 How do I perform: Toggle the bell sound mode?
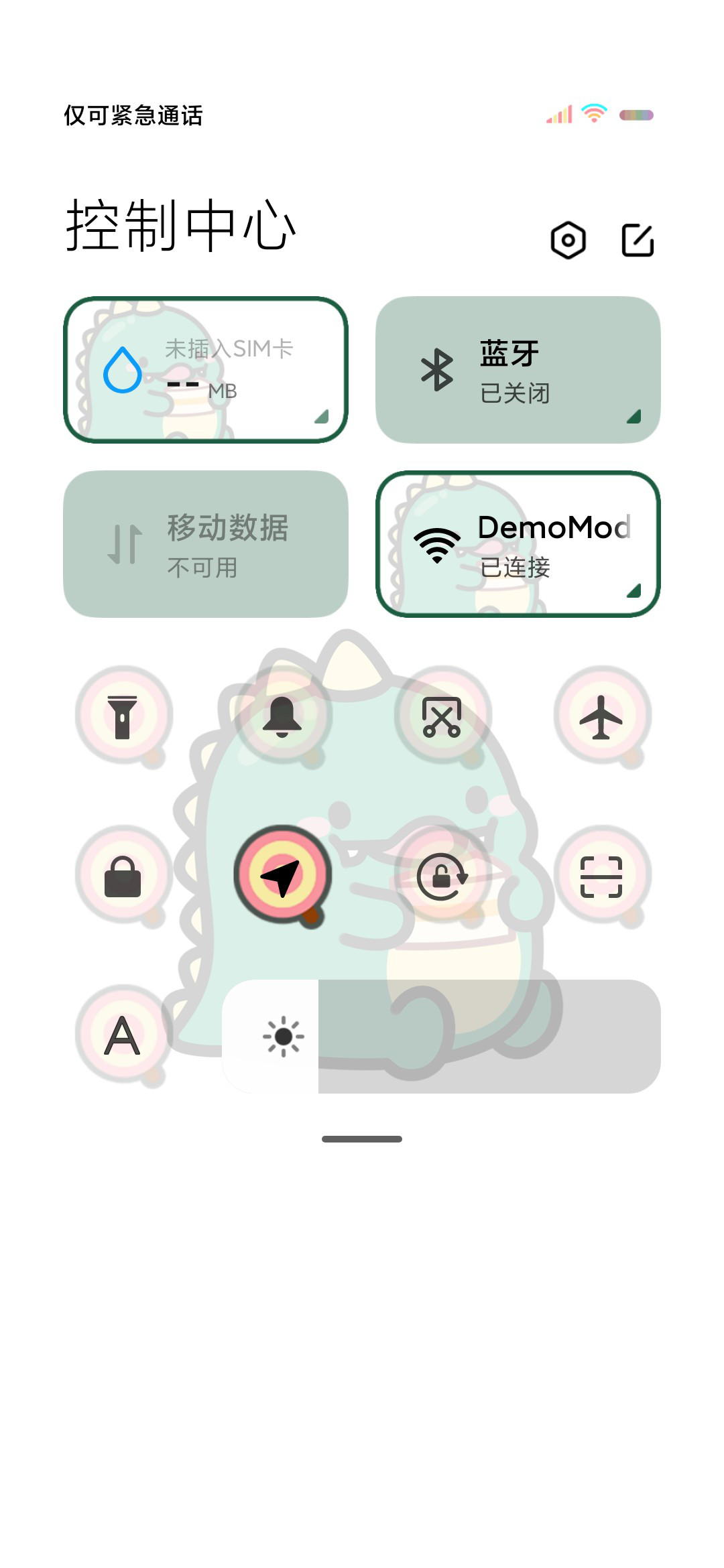282,717
